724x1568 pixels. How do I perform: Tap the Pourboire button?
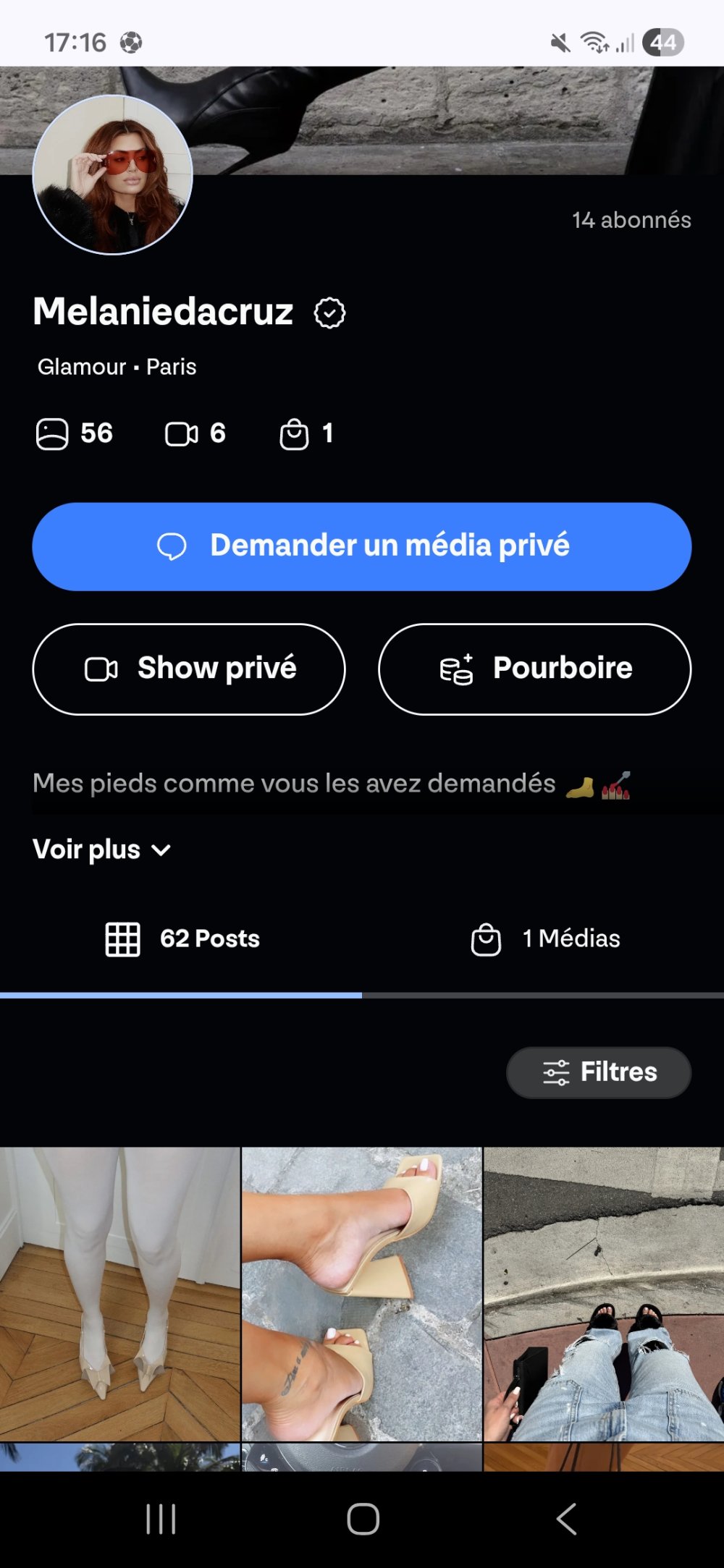[534, 669]
